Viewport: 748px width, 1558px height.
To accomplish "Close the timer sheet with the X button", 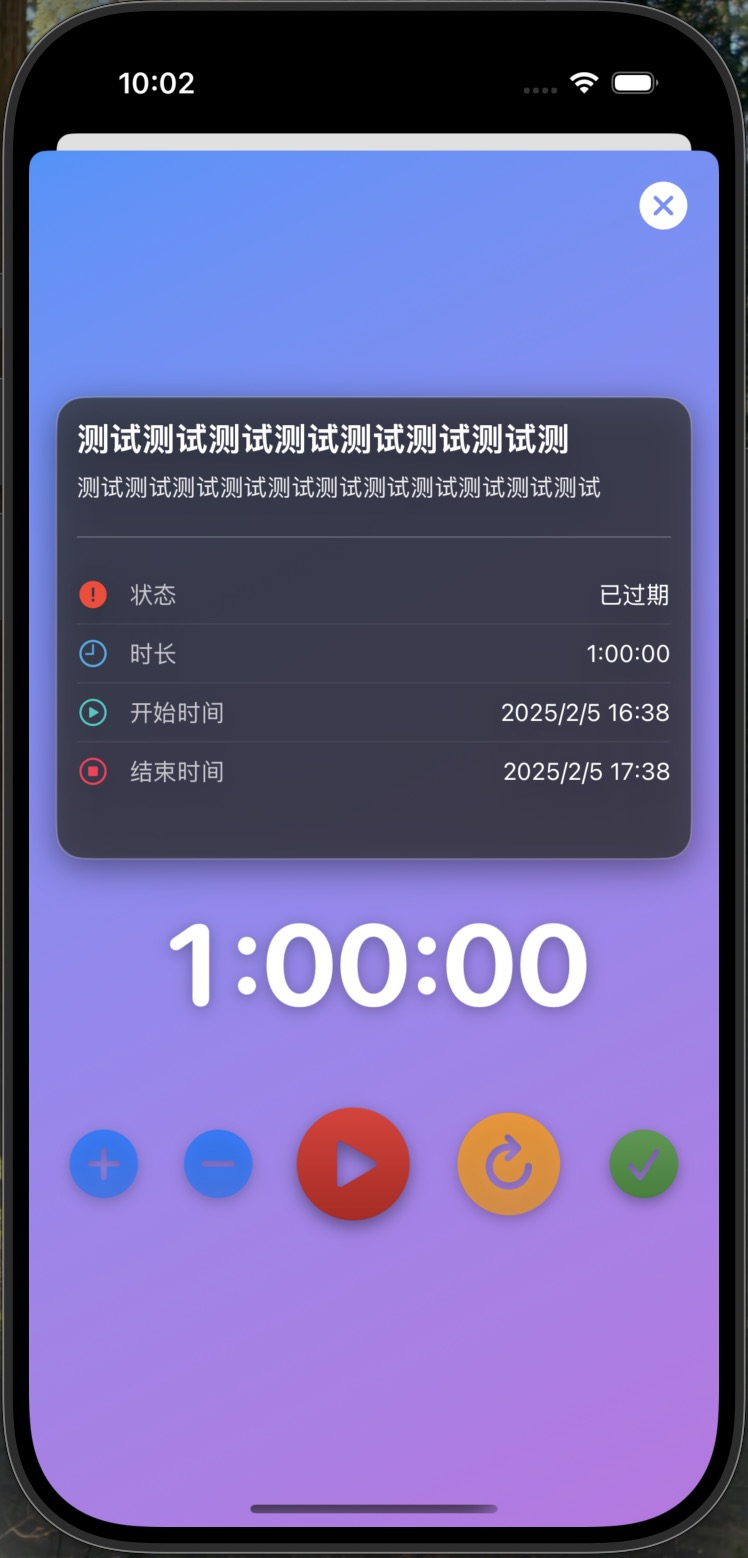I will point(663,206).
